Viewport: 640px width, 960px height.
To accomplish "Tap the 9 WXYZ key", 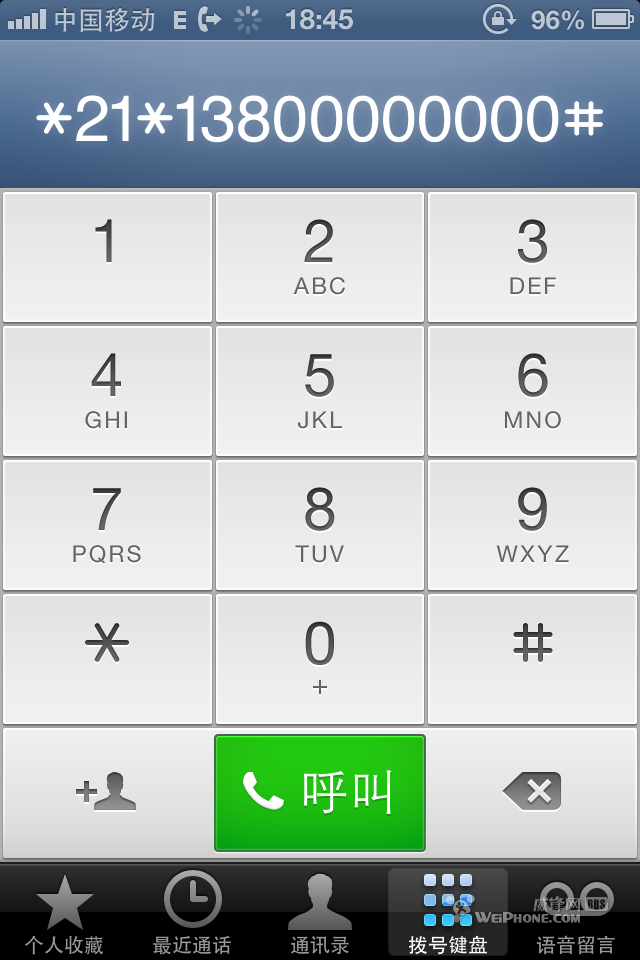I will 532,525.
